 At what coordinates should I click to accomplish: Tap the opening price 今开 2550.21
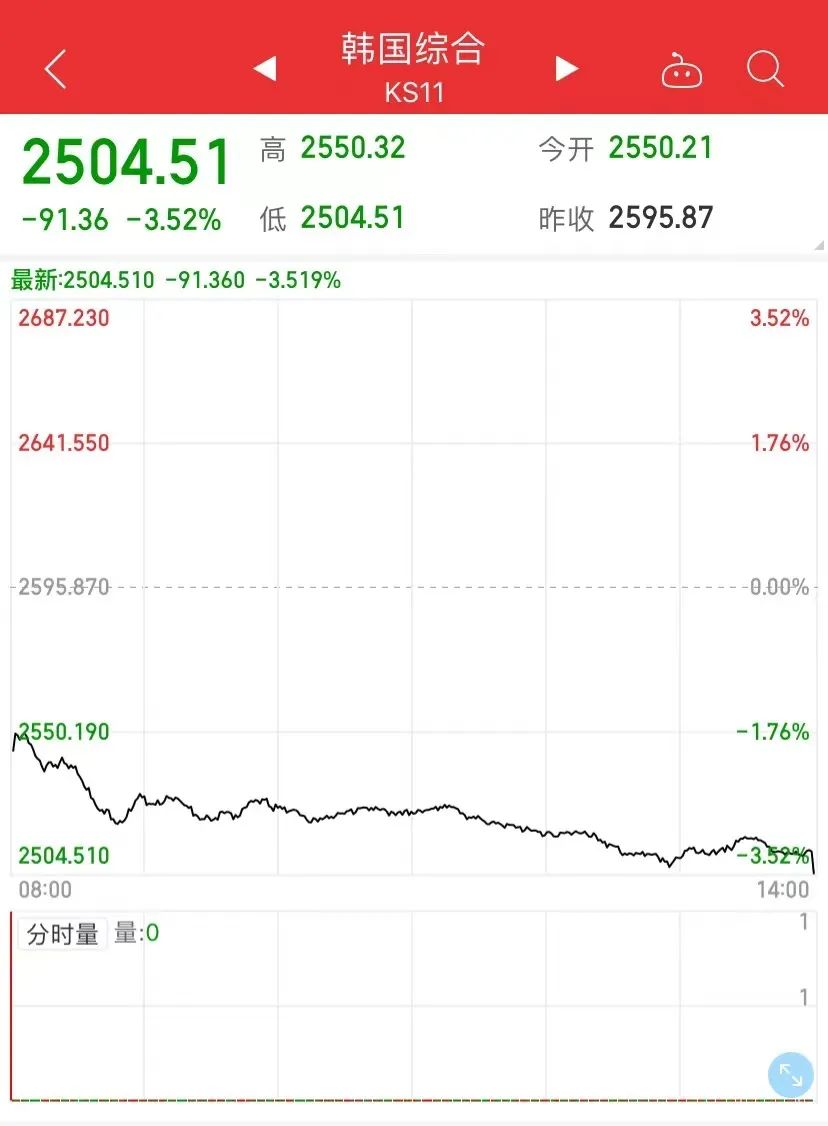point(662,148)
